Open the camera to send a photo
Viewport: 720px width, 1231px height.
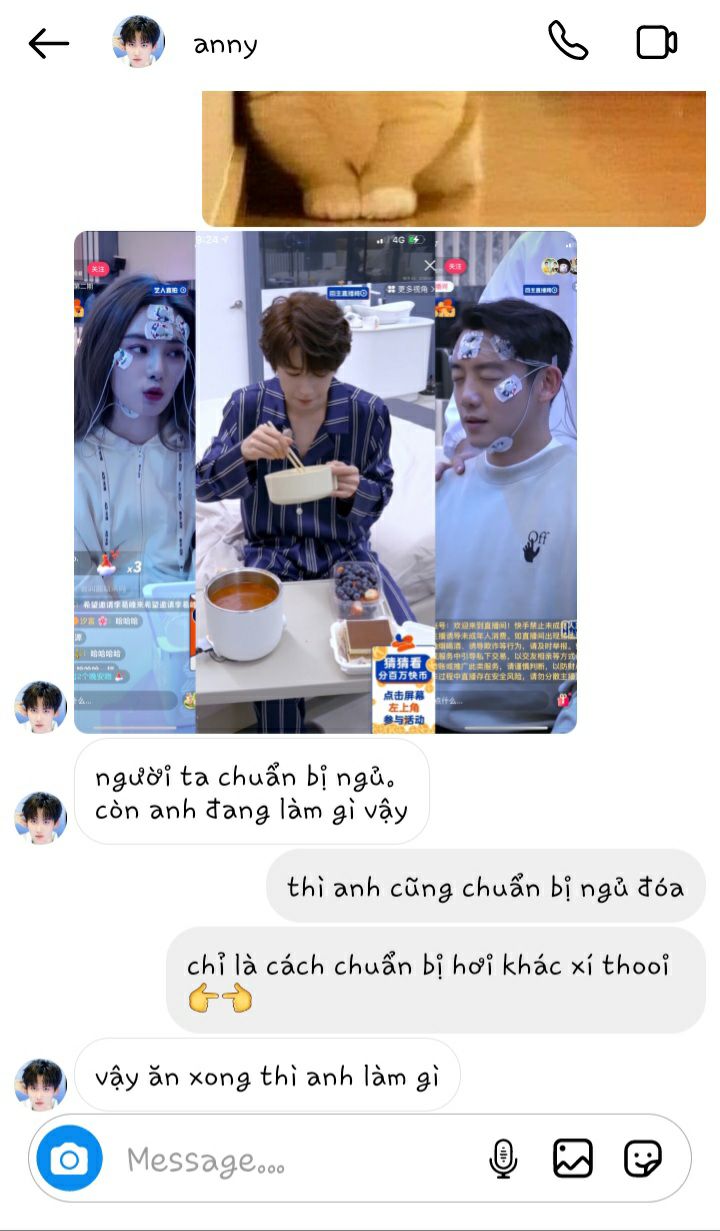coord(69,1159)
